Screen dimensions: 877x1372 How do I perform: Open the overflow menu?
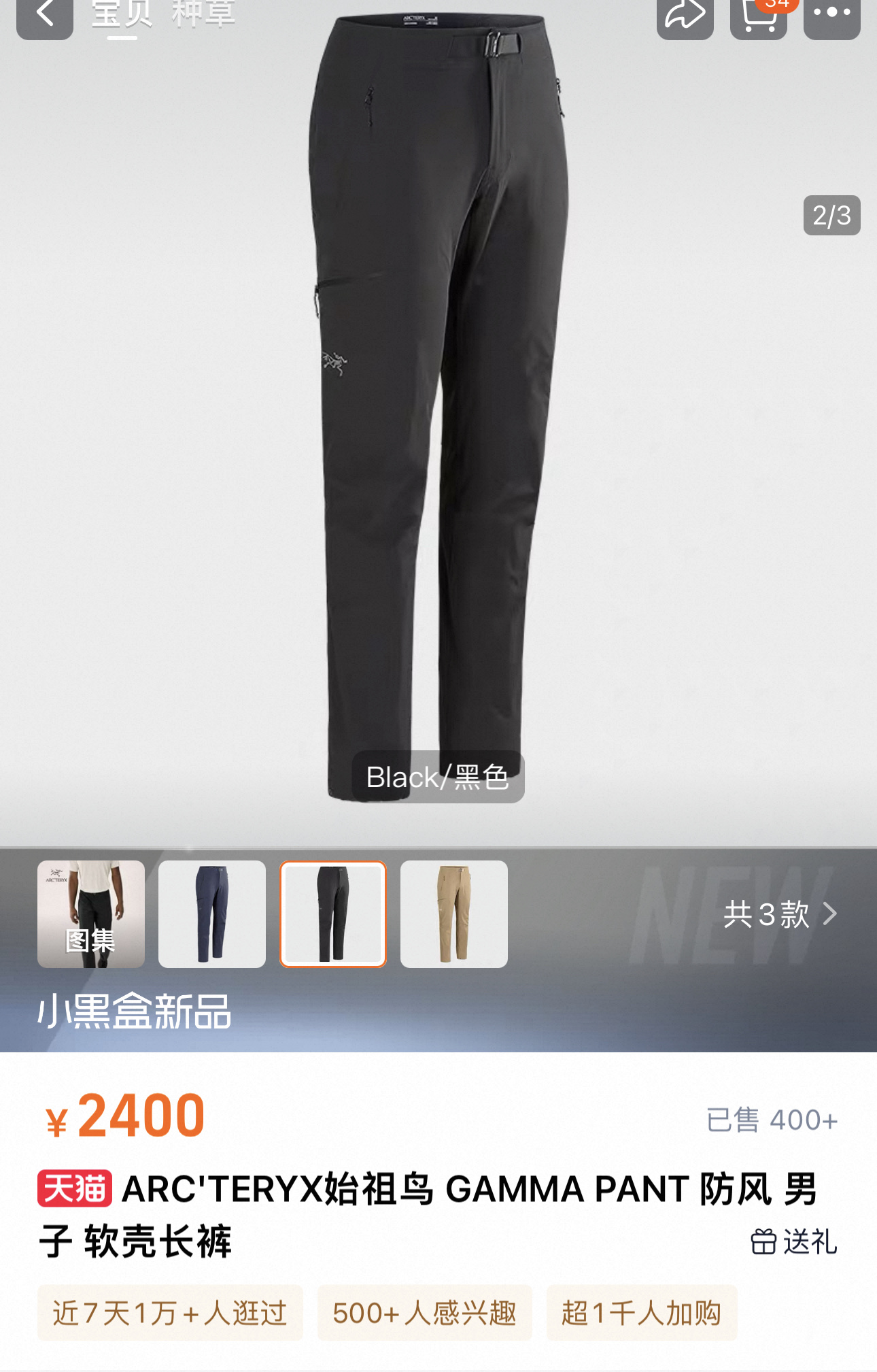point(831,15)
